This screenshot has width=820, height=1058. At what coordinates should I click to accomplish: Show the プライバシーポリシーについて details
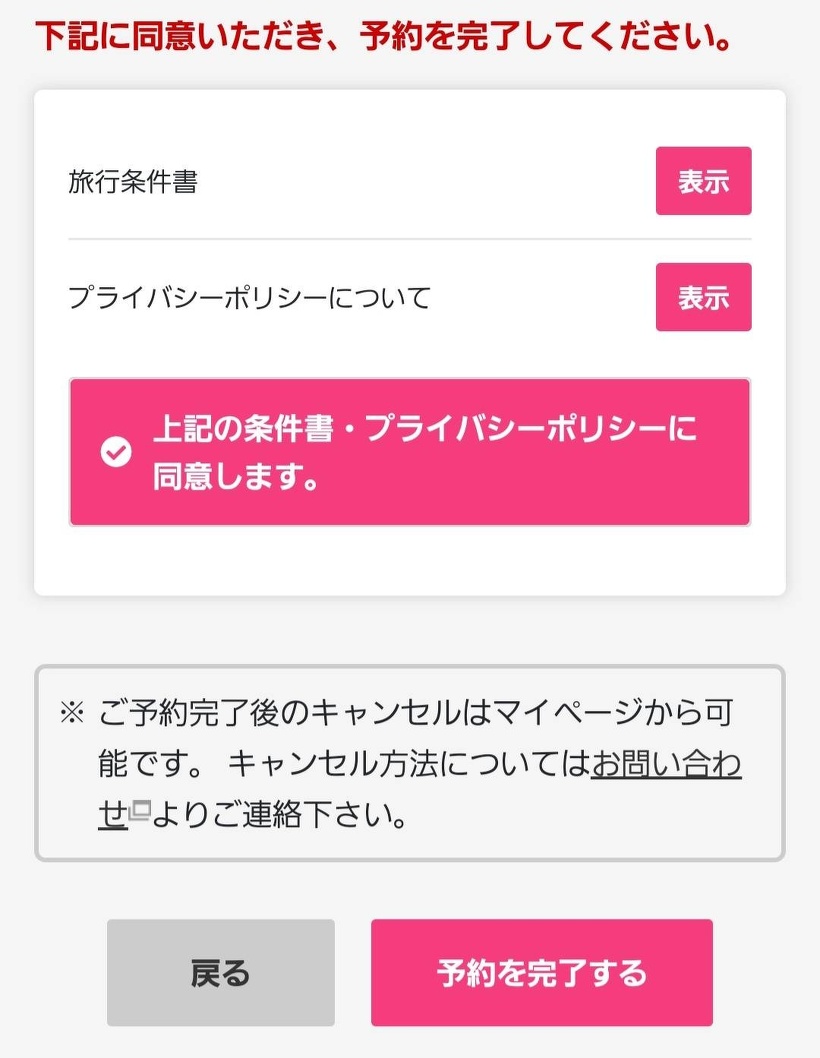pos(703,297)
